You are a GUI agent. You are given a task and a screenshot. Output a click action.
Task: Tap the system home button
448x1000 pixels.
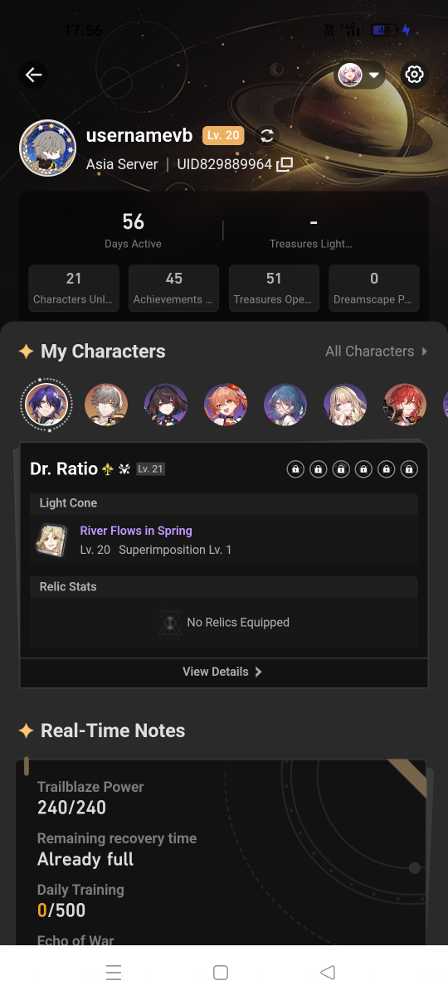220,972
